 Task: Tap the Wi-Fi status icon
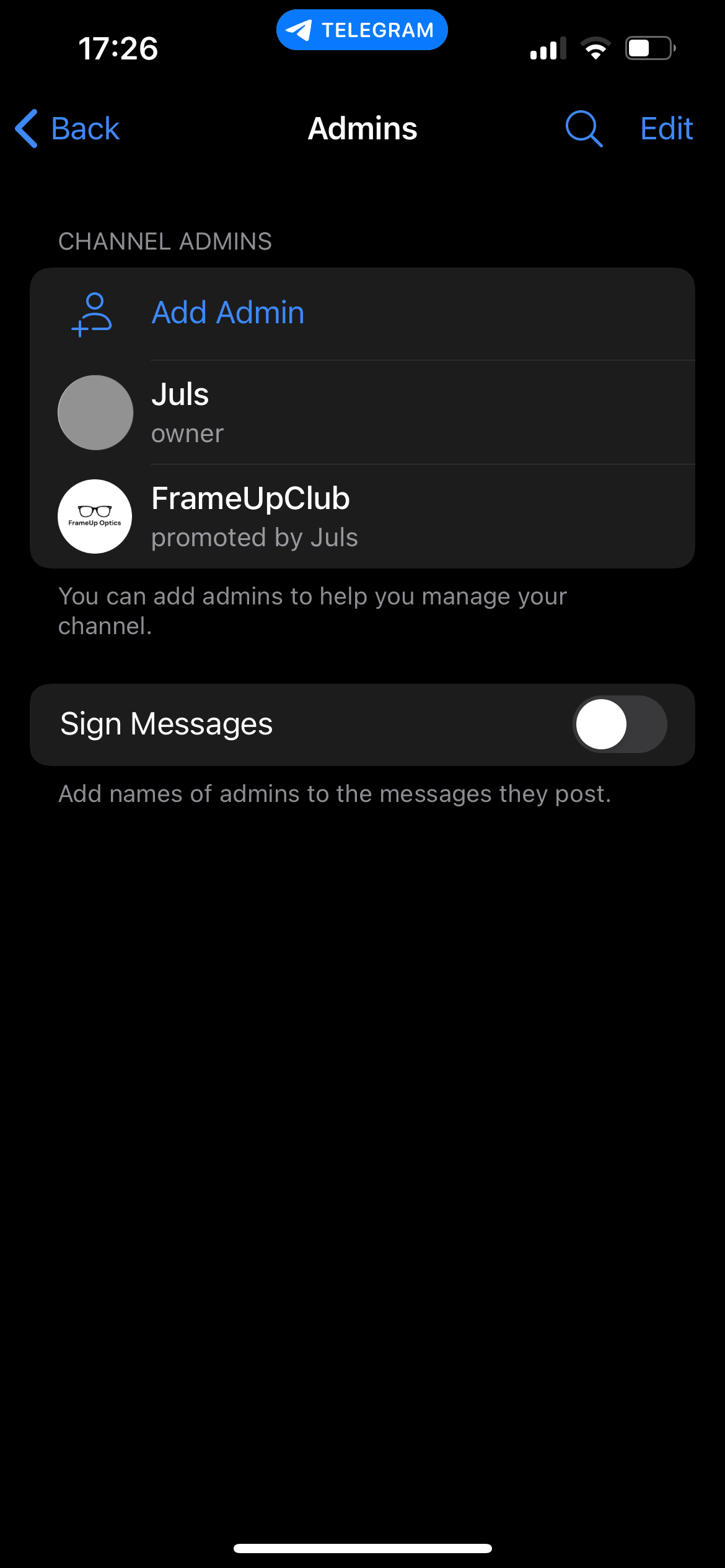tap(596, 48)
